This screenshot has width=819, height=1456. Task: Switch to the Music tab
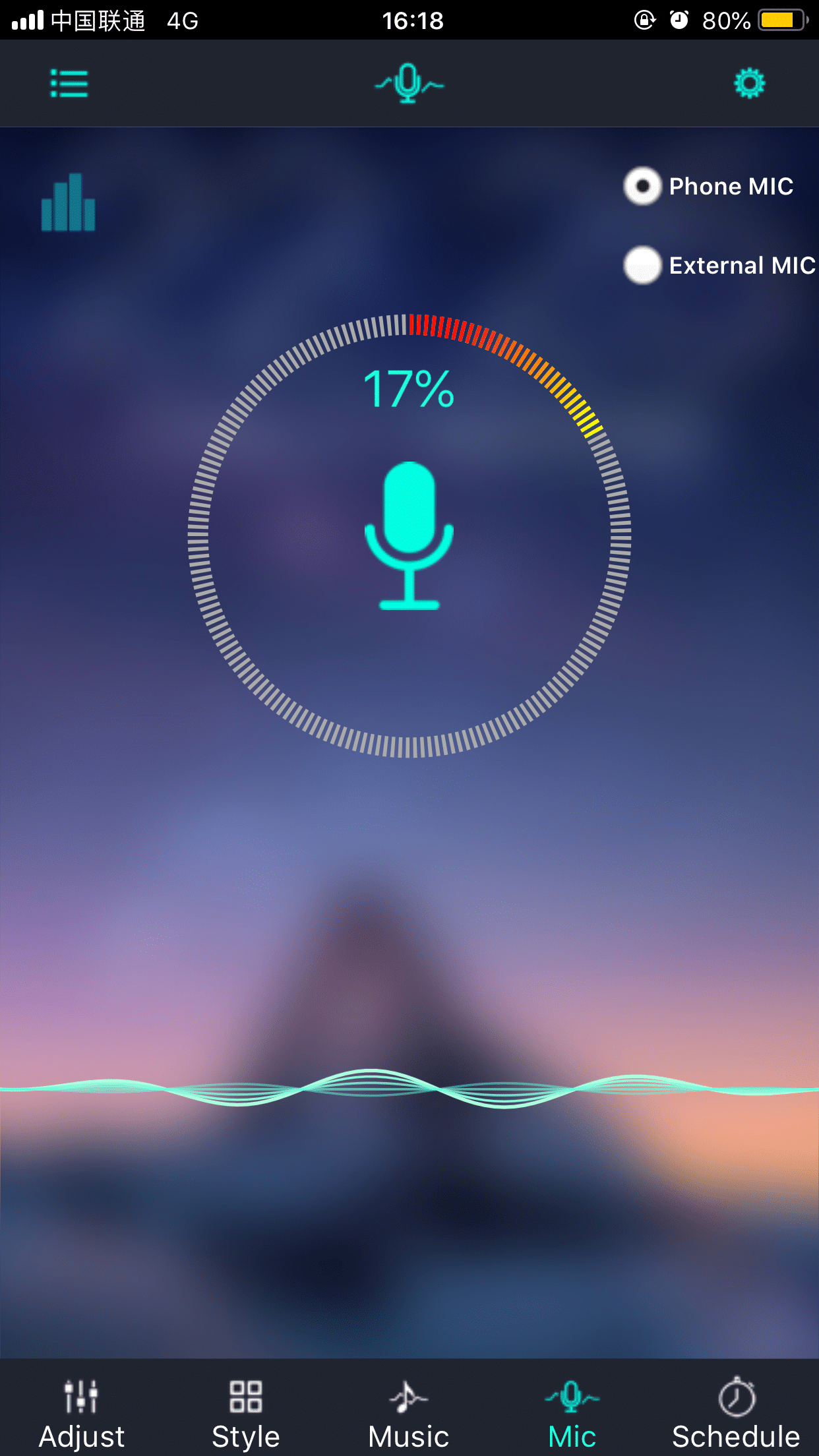click(x=408, y=1411)
